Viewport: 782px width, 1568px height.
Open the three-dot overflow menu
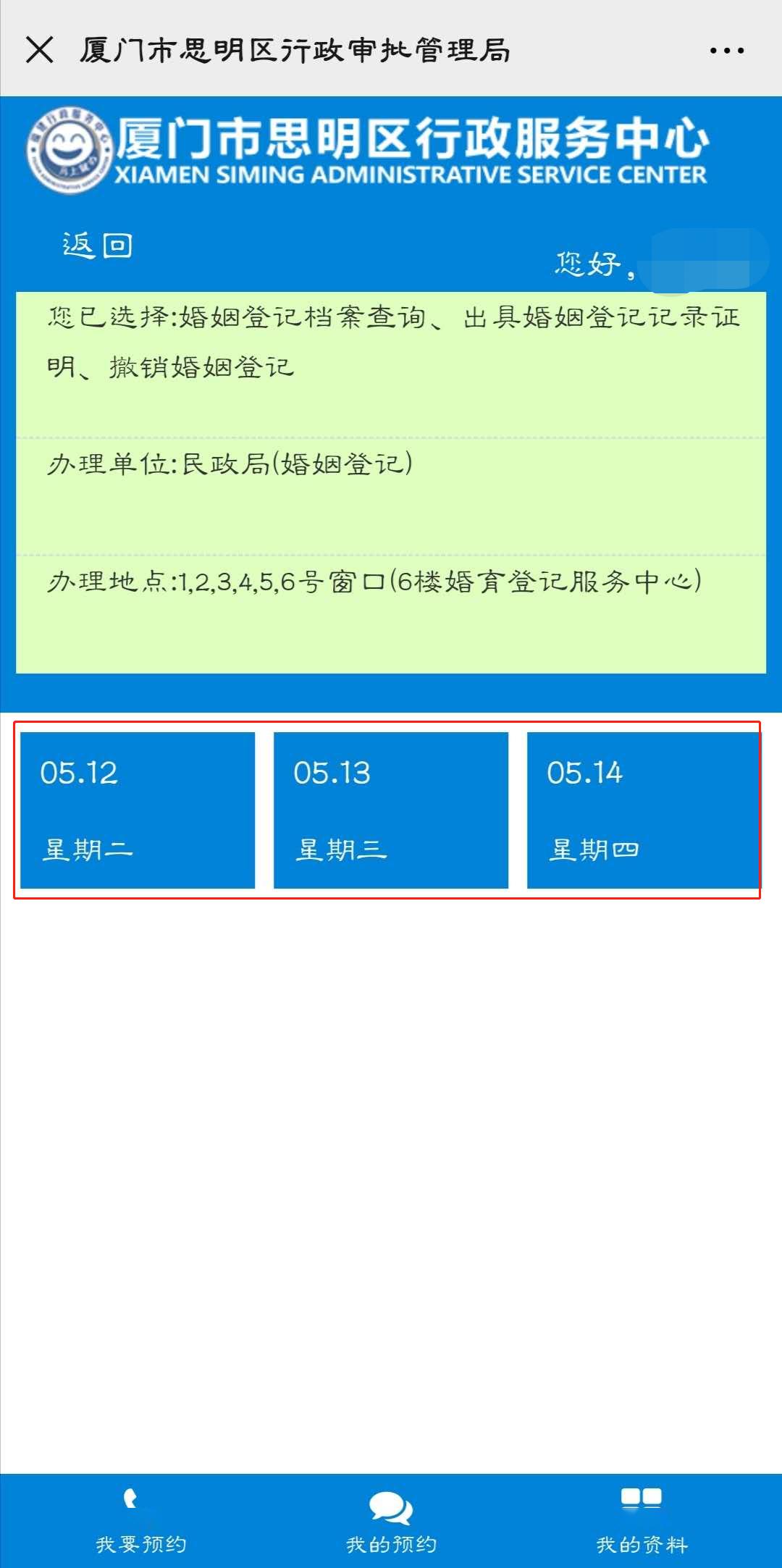coord(726,51)
